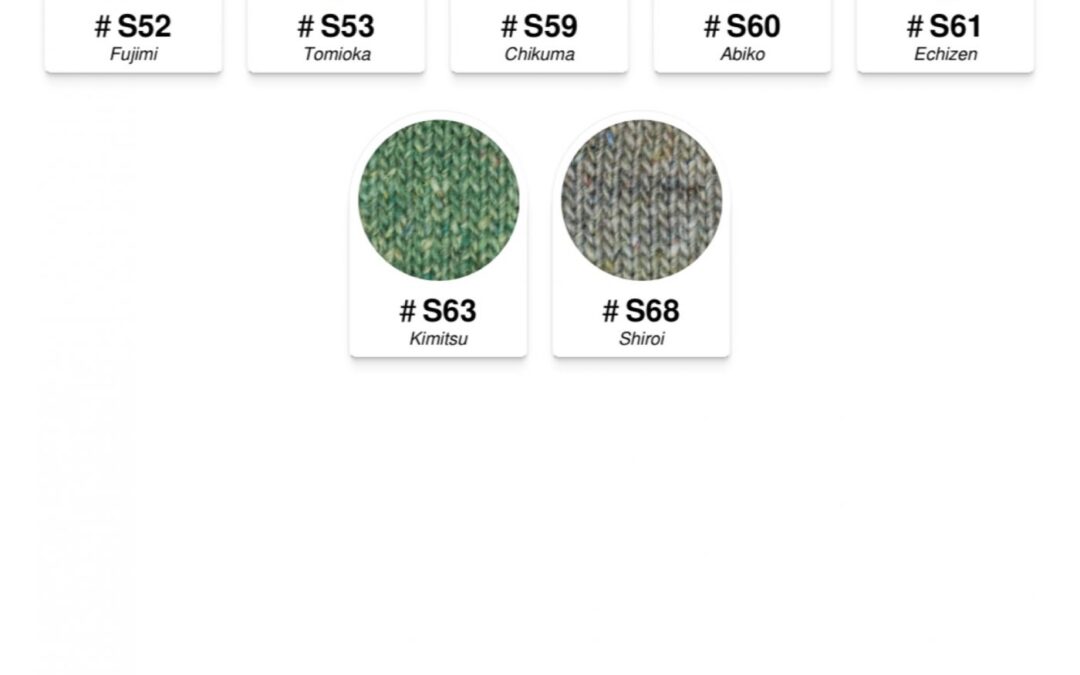Viewport: 1080px width, 675px height.
Task: Choose the S52 Fujimi color card
Action: (133, 36)
